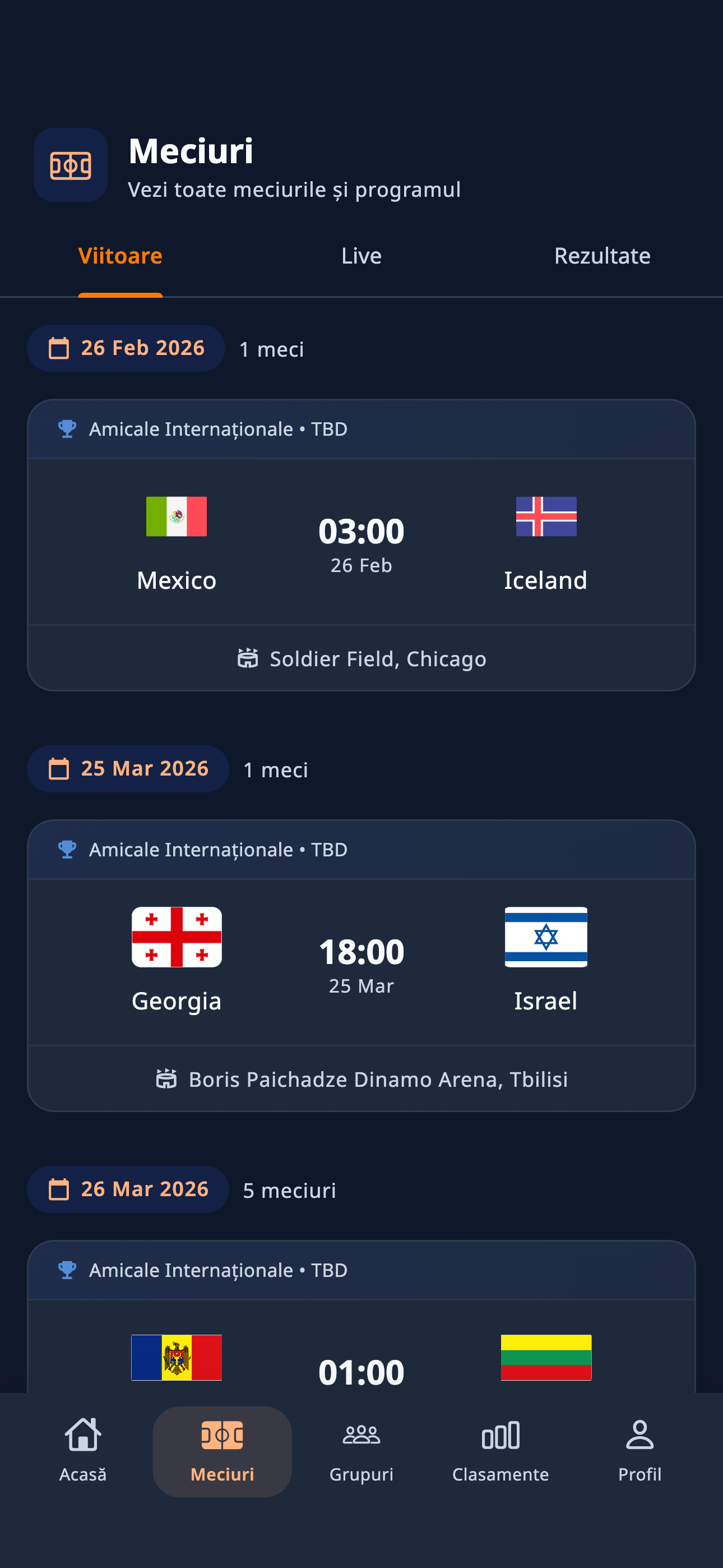Click the calendar icon inside the 26 Feb 2026 pill
723x1568 pixels.
coord(61,348)
